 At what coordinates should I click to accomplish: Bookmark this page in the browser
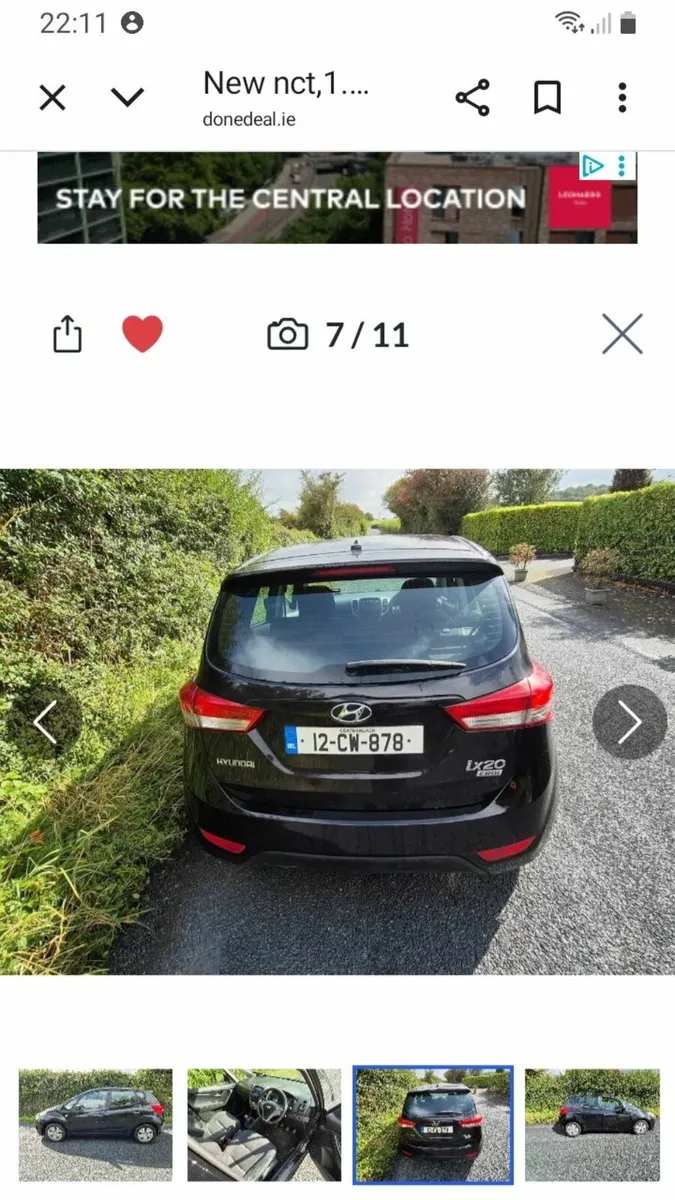point(547,97)
